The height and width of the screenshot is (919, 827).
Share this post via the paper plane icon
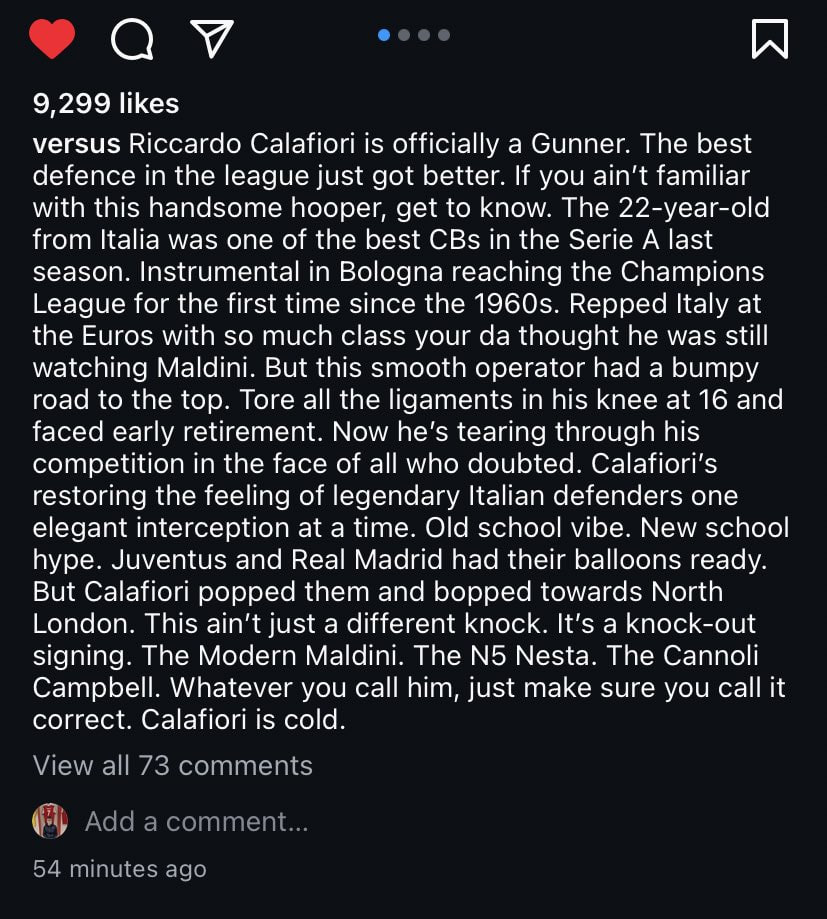coord(211,38)
